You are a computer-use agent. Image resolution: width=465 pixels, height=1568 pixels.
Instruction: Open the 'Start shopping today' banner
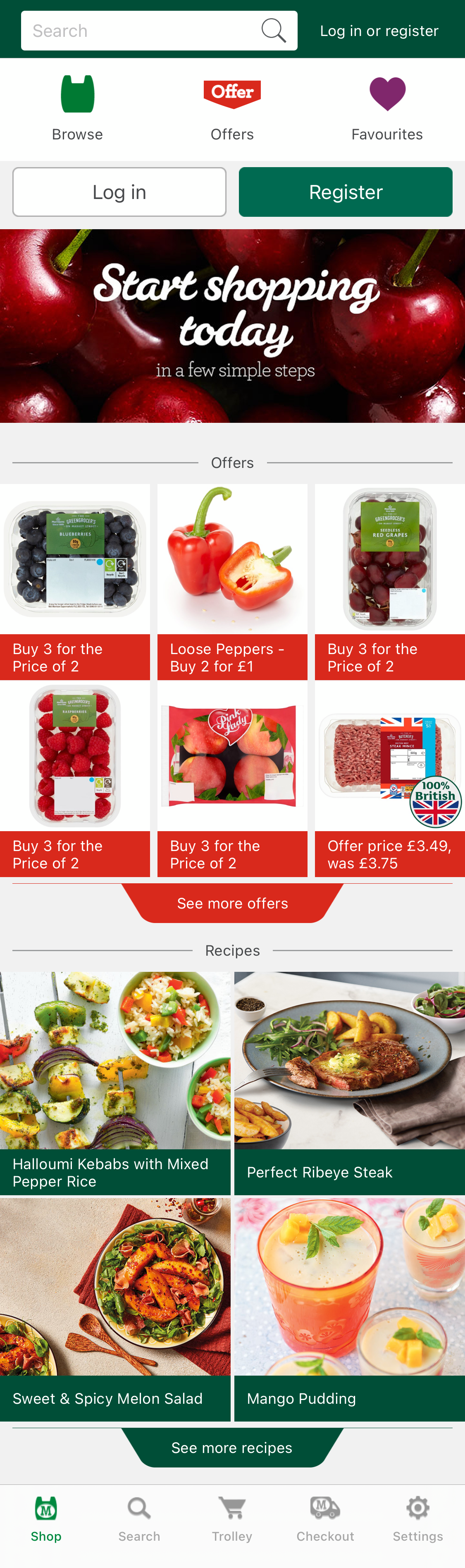pyautogui.click(x=232, y=326)
